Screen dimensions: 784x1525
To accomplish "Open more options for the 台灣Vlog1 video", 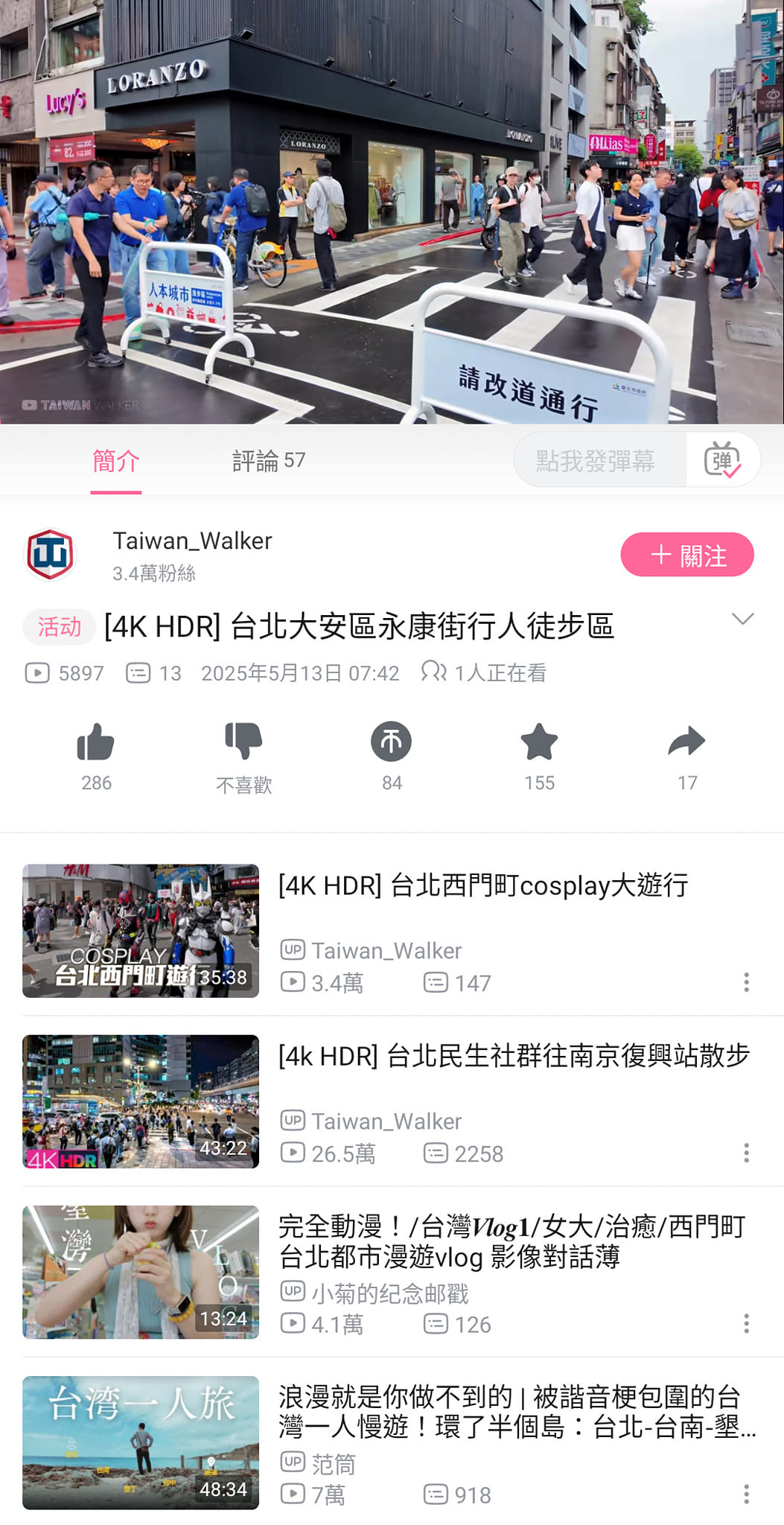I will pos(746,1324).
